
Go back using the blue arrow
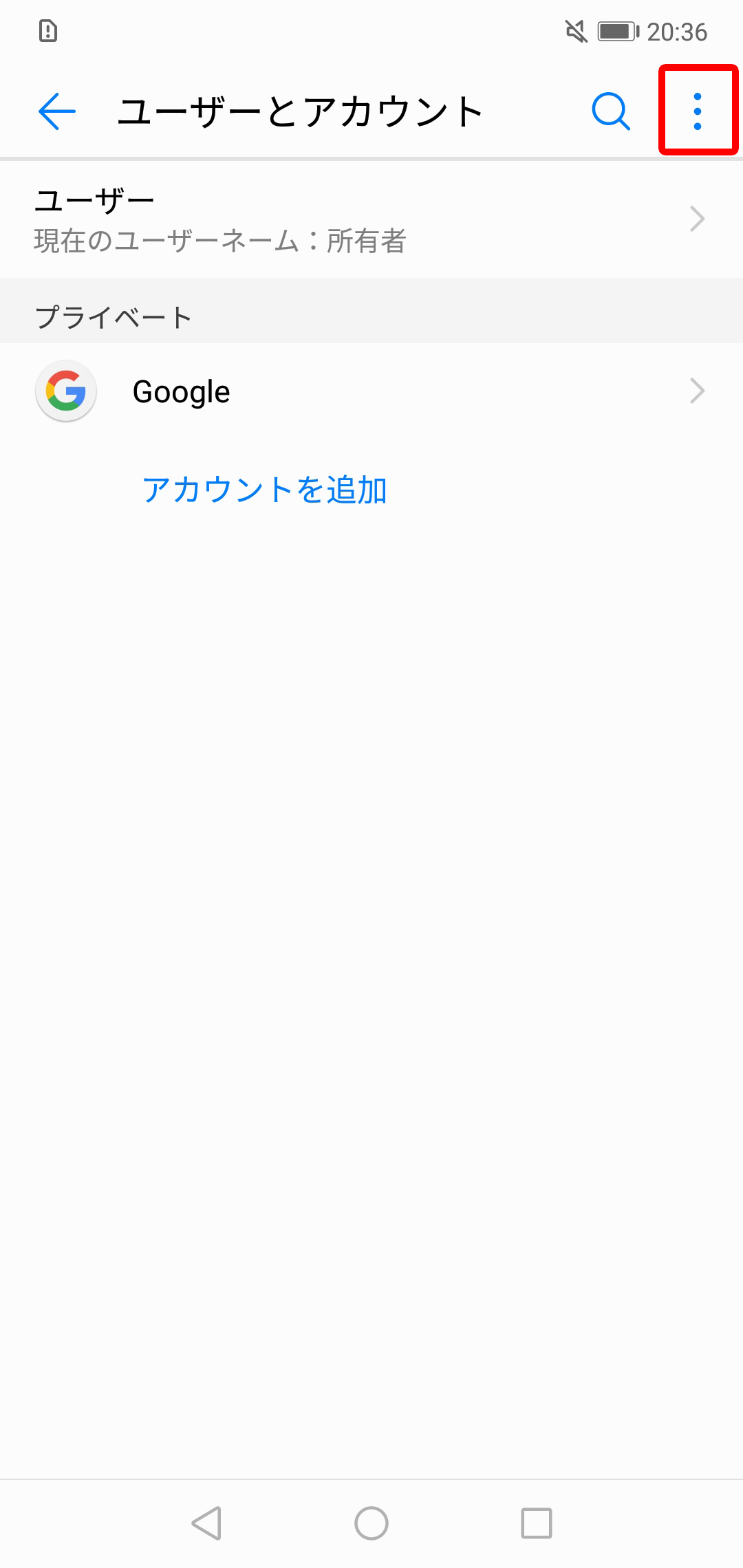(x=57, y=111)
